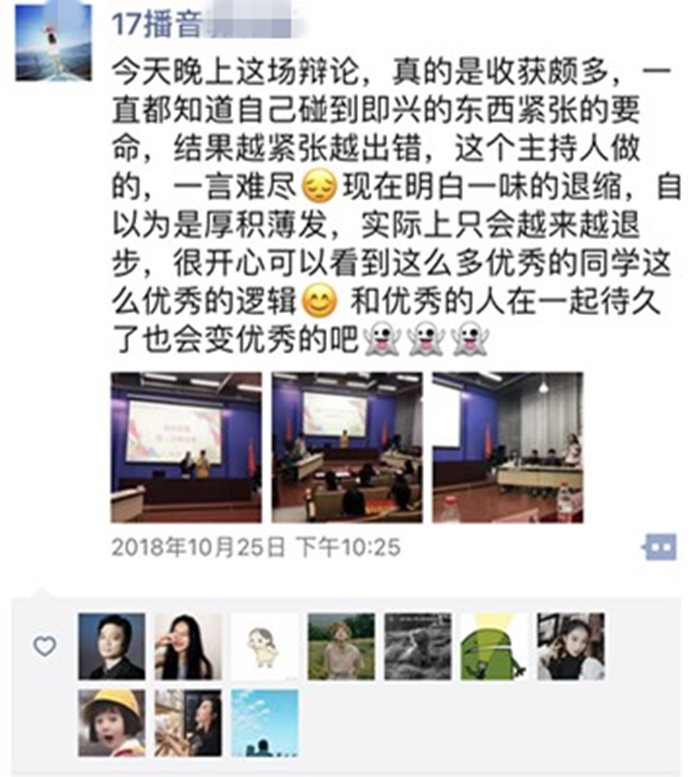The width and height of the screenshot is (700, 777).
Task: Open the like and comment options button
Action: point(657,547)
